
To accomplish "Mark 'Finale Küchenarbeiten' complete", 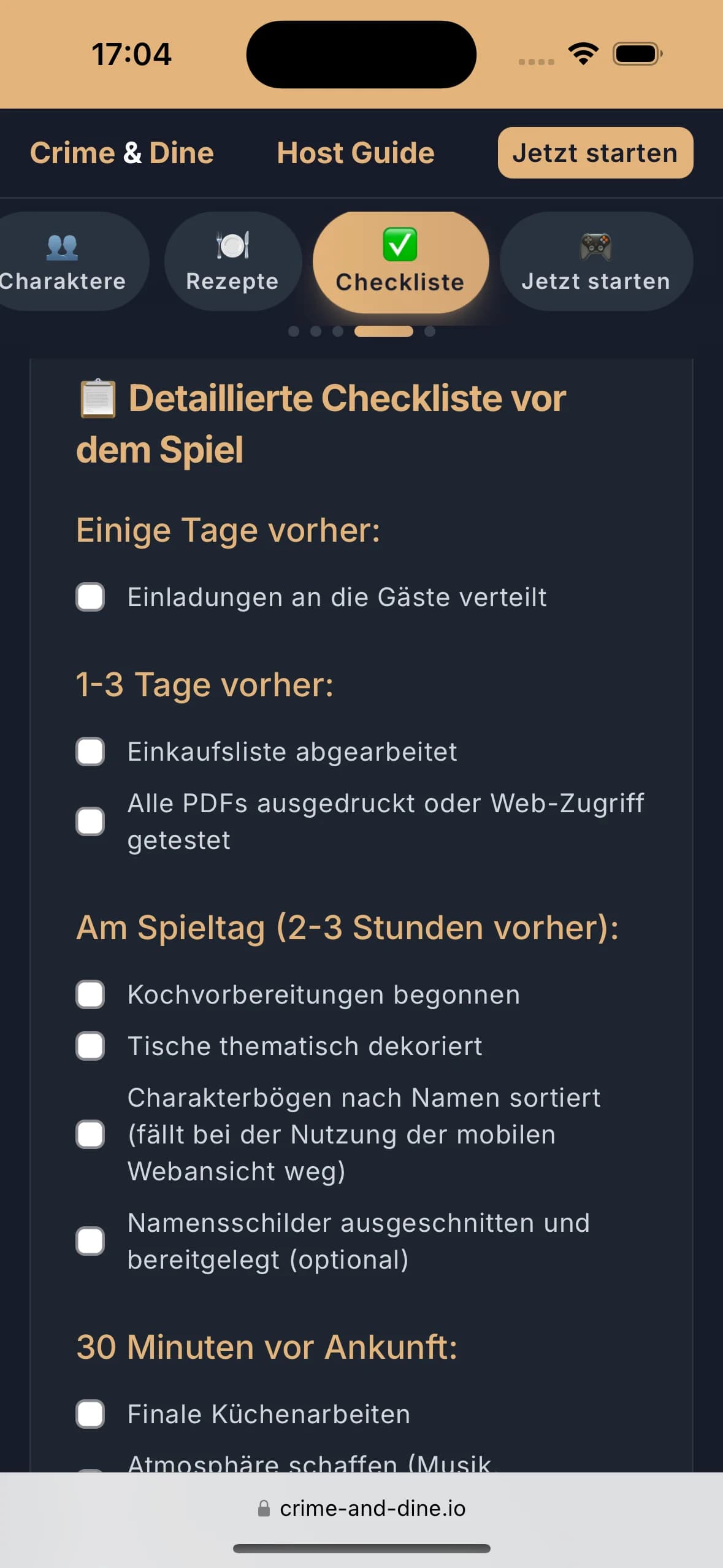I will tap(90, 1413).
